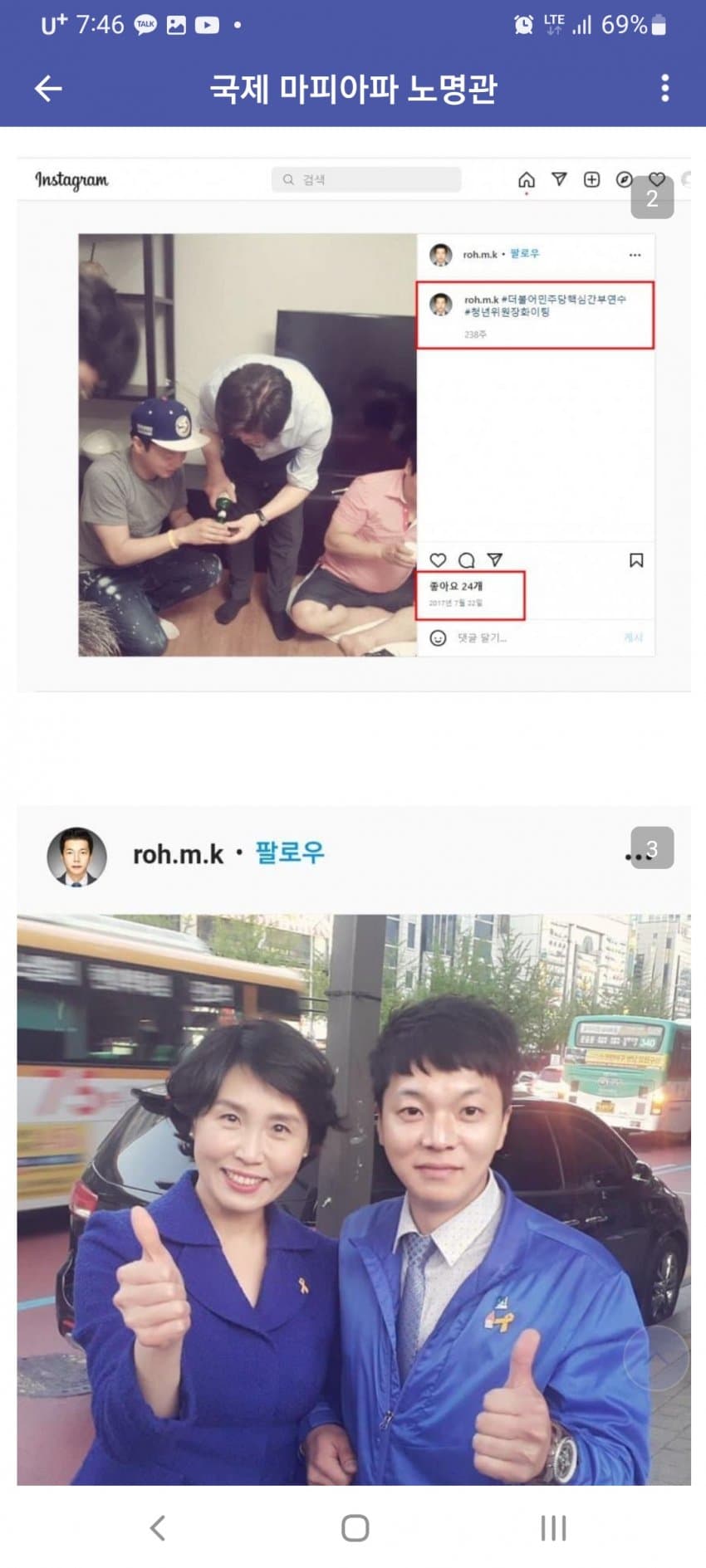Go to the home screen
706x1568 pixels.
click(x=355, y=1528)
